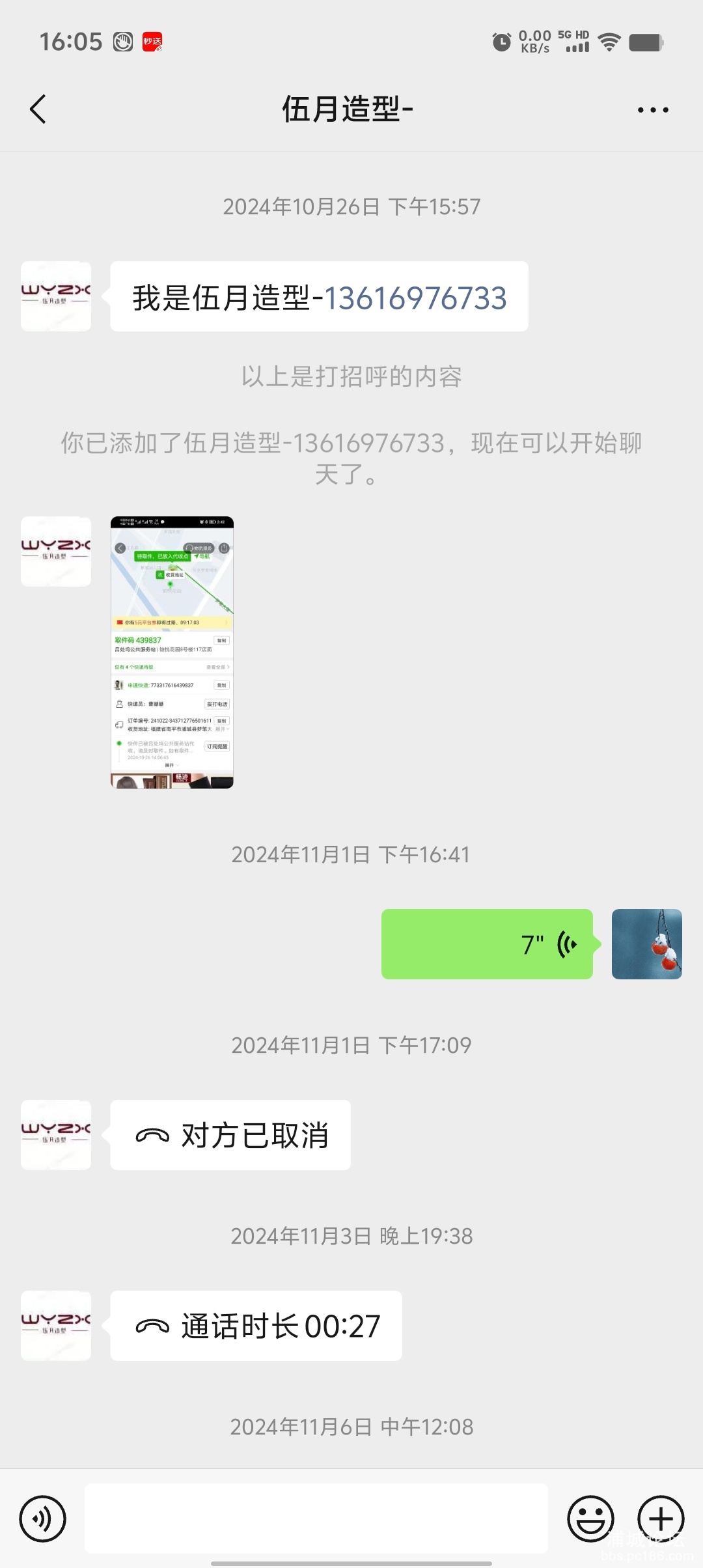703x1568 pixels.
Task: Go back to the chat list
Action: [x=38, y=109]
